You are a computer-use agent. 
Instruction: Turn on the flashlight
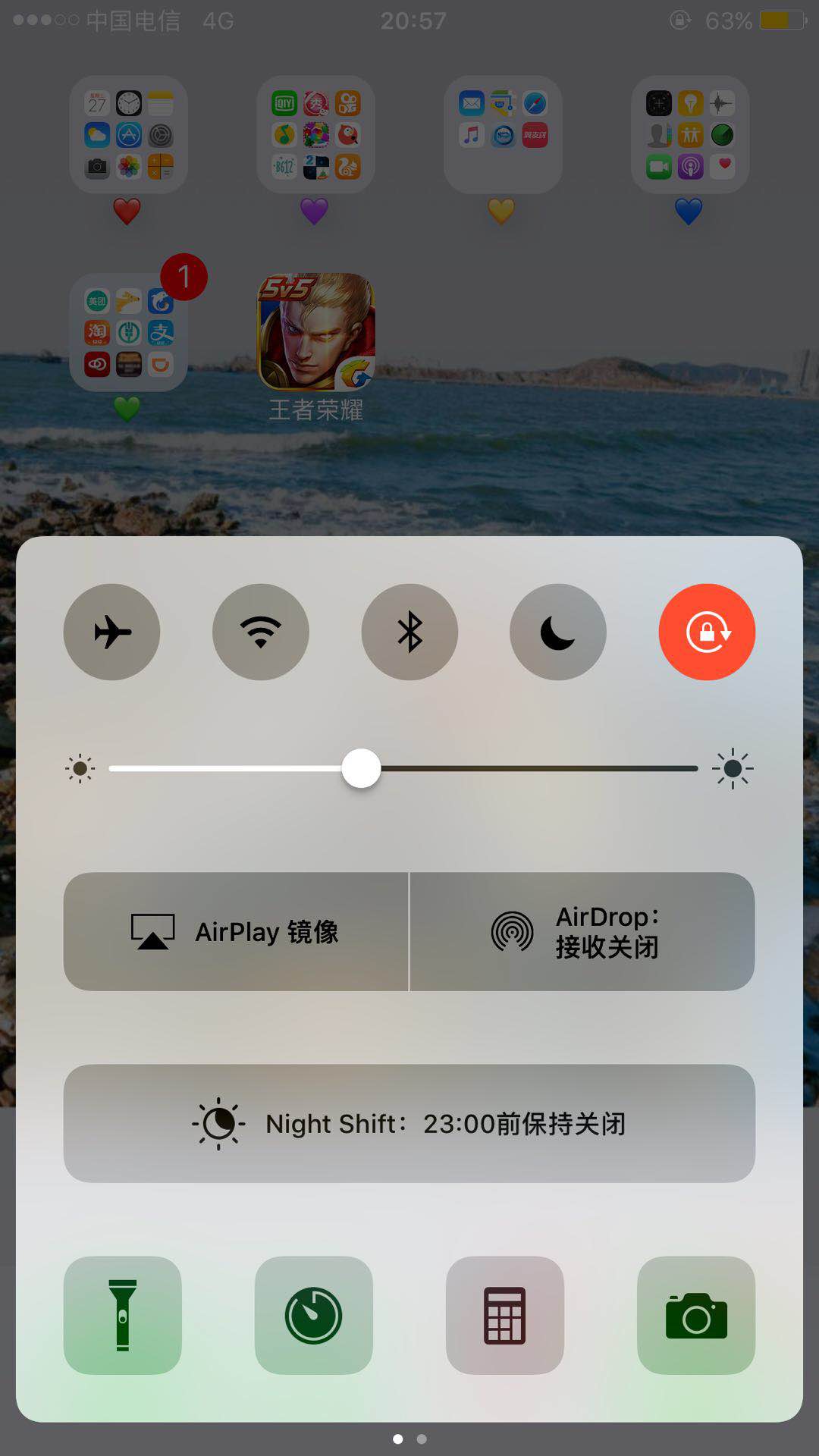click(123, 1315)
